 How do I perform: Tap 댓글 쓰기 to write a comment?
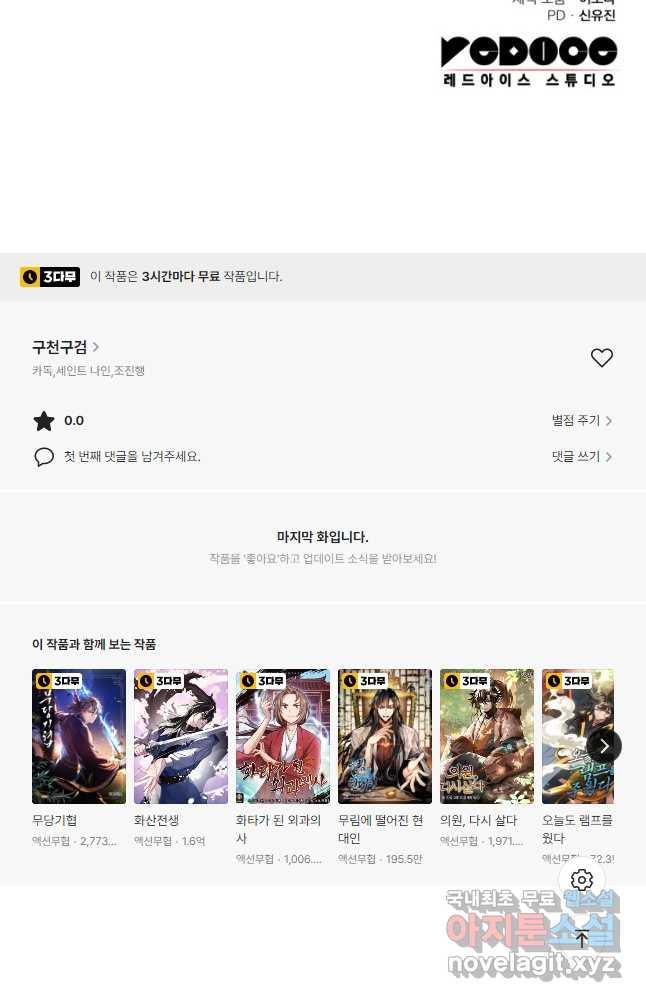tap(581, 456)
